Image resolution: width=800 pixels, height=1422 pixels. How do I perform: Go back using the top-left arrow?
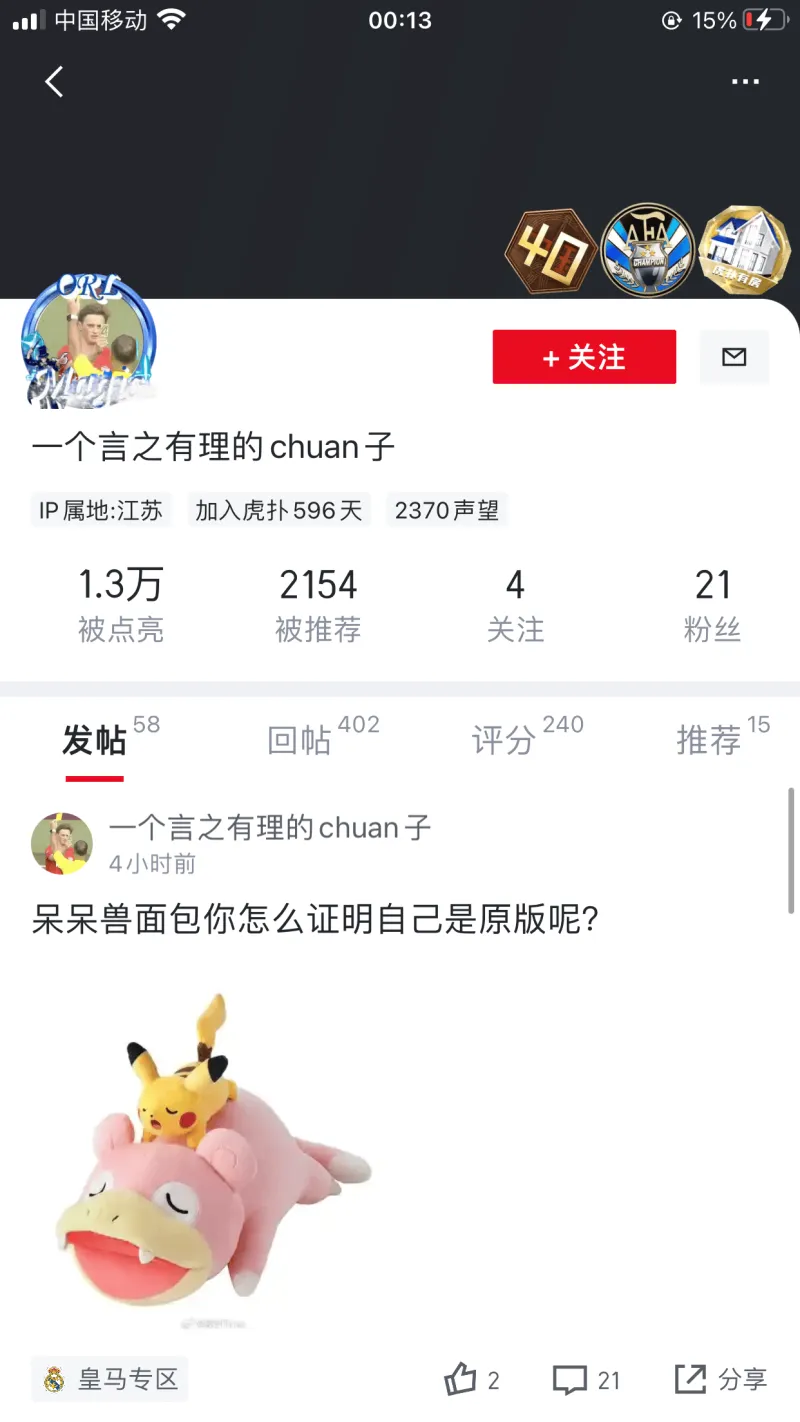pos(54,82)
